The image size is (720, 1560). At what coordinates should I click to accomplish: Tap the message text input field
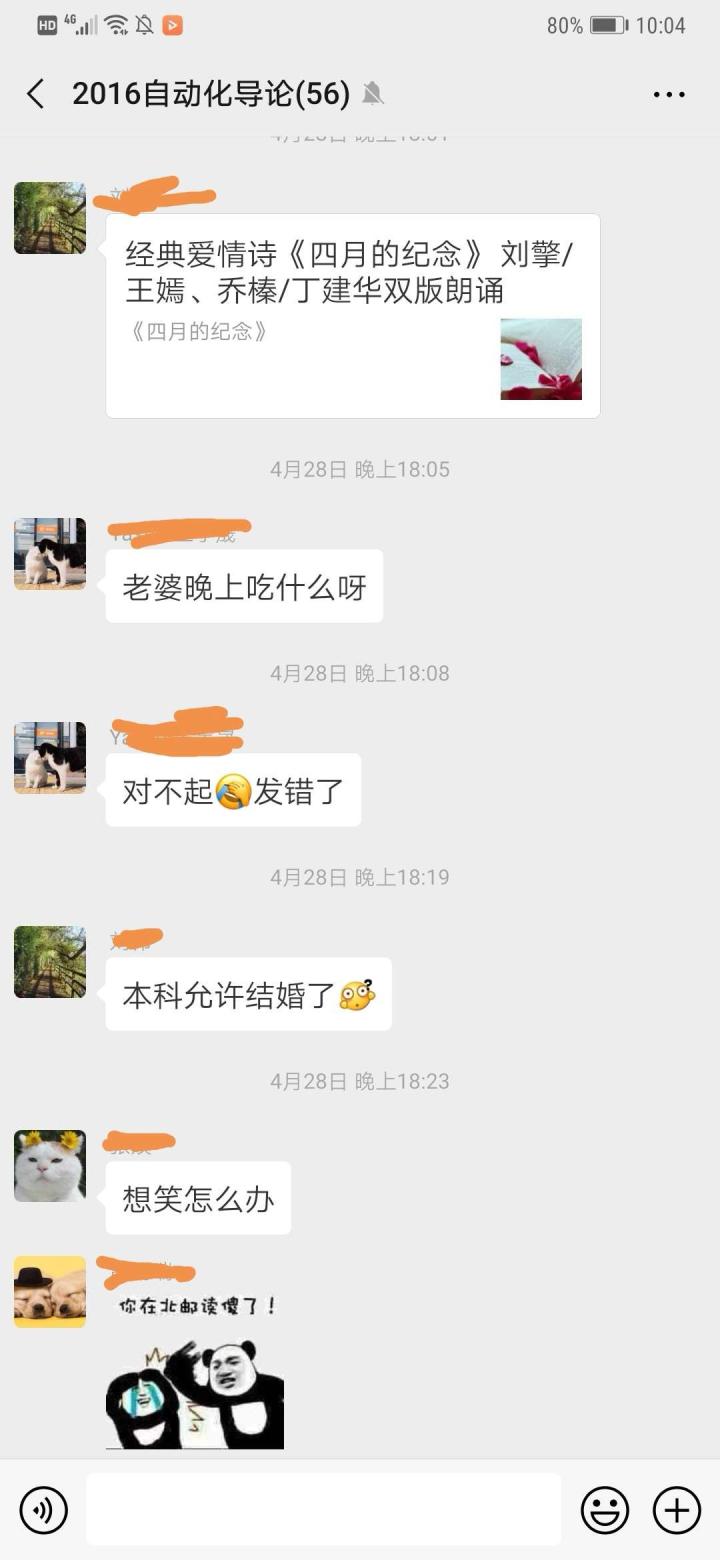(323, 1509)
